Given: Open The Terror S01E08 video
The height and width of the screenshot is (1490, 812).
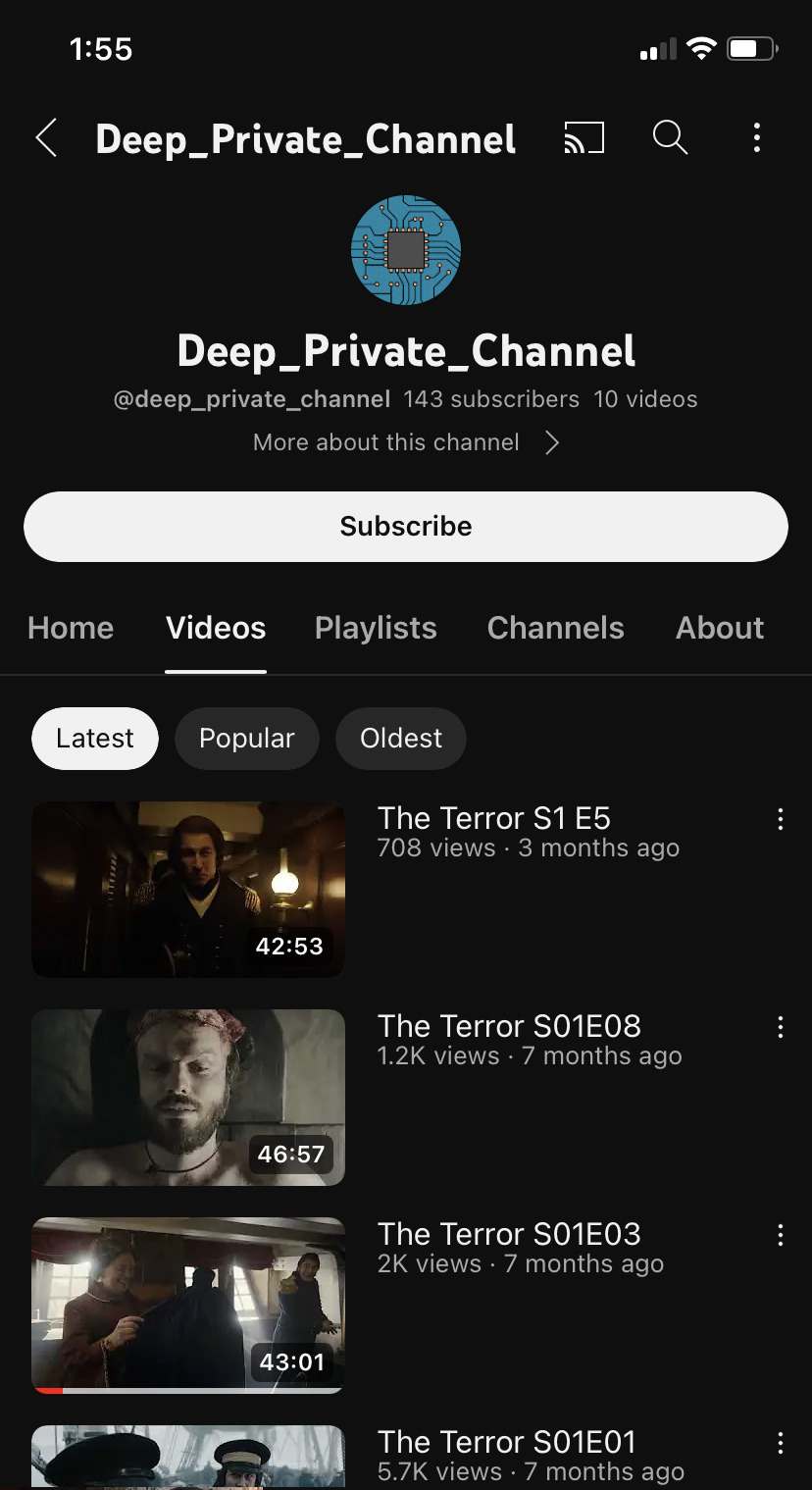Looking at the screenshot, I should click(x=188, y=1097).
